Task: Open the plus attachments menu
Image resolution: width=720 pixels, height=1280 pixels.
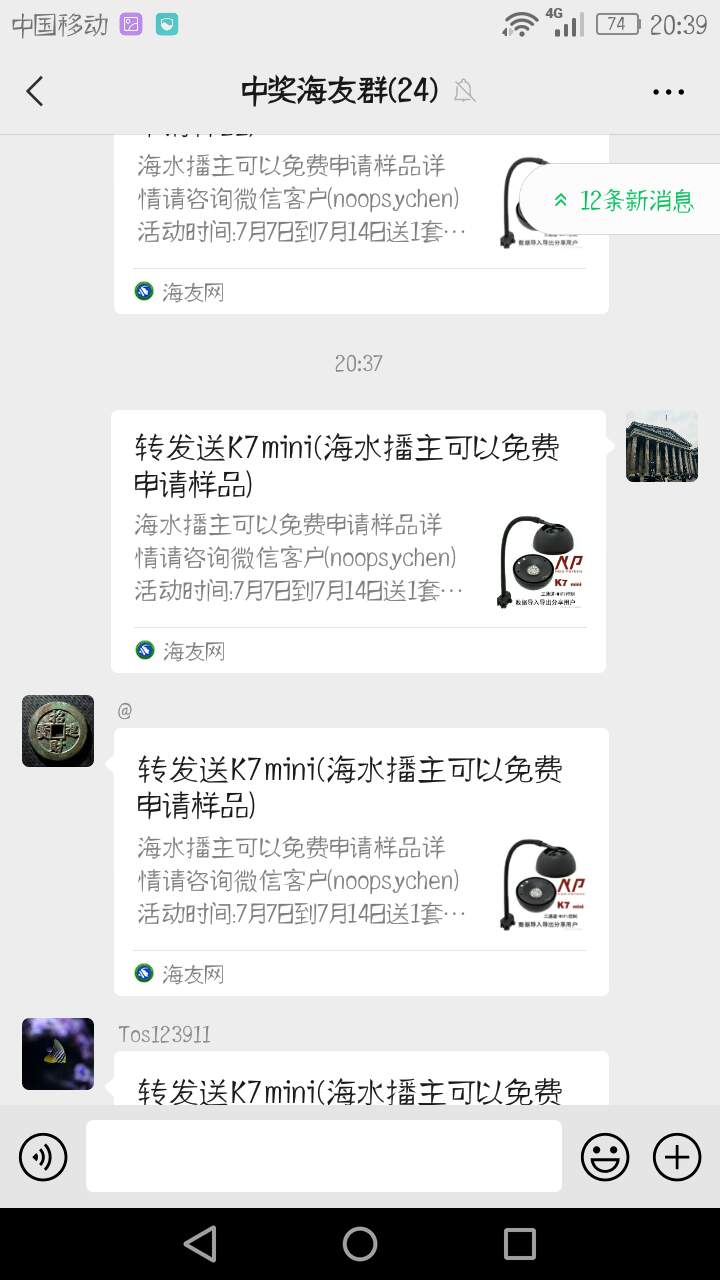Action: coord(677,1157)
